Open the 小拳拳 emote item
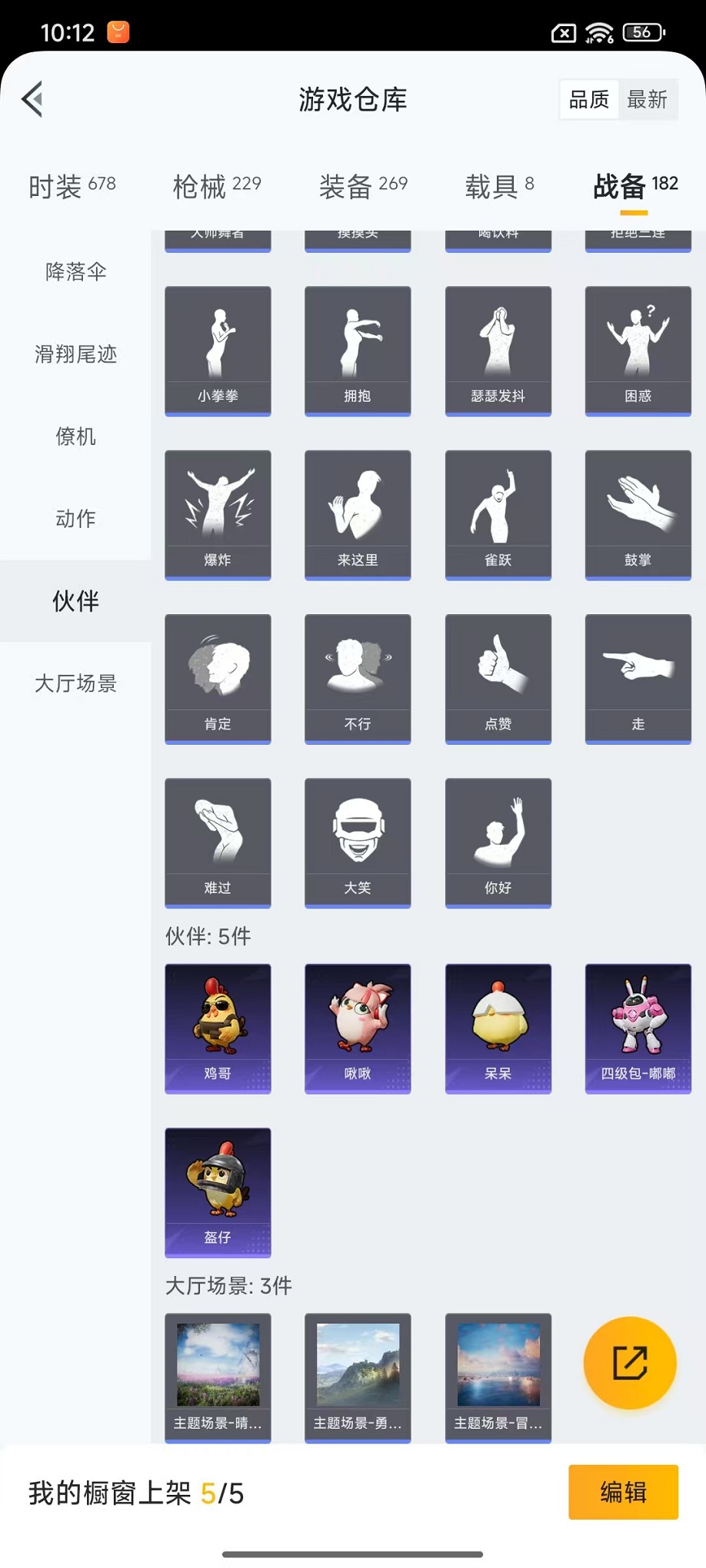The height and width of the screenshot is (1568, 706). pos(218,350)
